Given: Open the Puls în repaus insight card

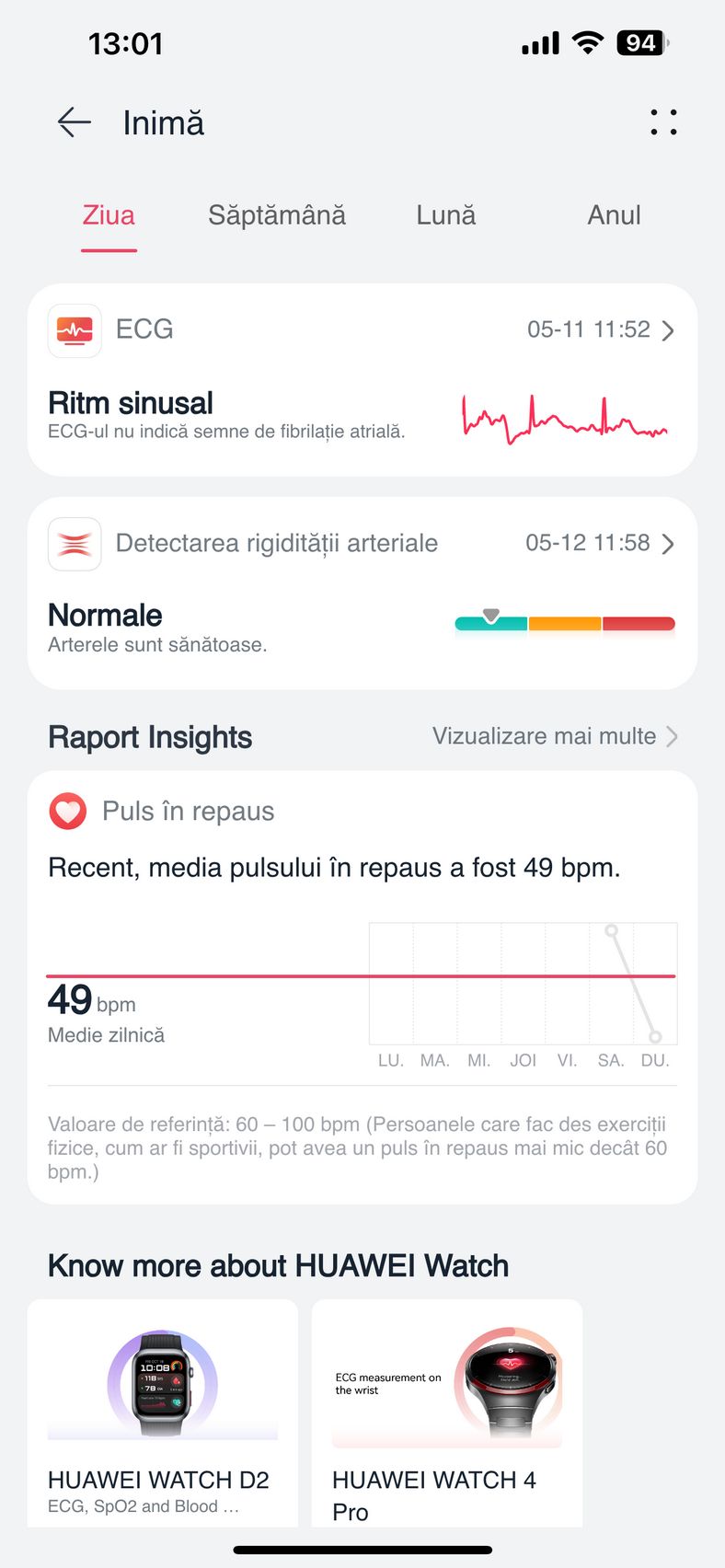Looking at the screenshot, I should [x=362, y=987].
